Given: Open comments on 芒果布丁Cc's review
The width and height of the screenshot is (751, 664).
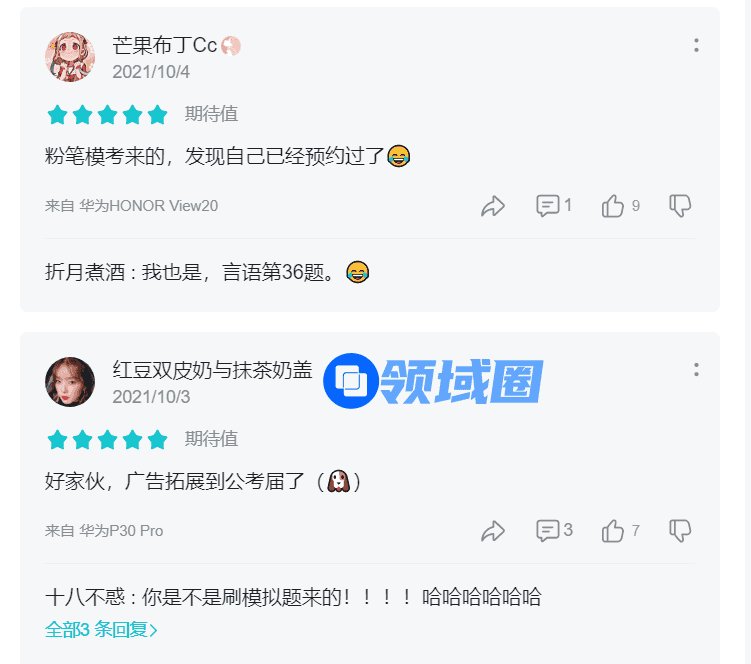Looking at the screenshot, I should click(548, 206).
